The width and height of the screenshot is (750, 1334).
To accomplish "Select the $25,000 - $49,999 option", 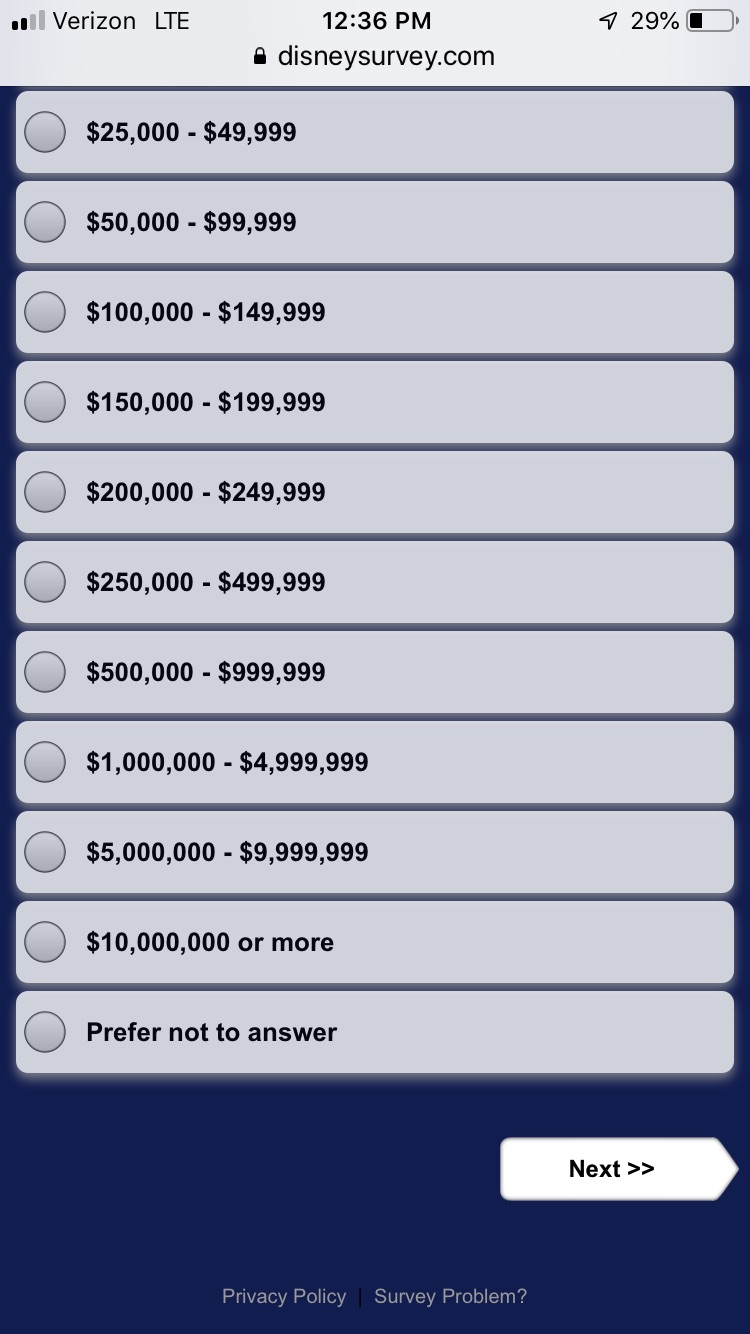I will (45, 132).
